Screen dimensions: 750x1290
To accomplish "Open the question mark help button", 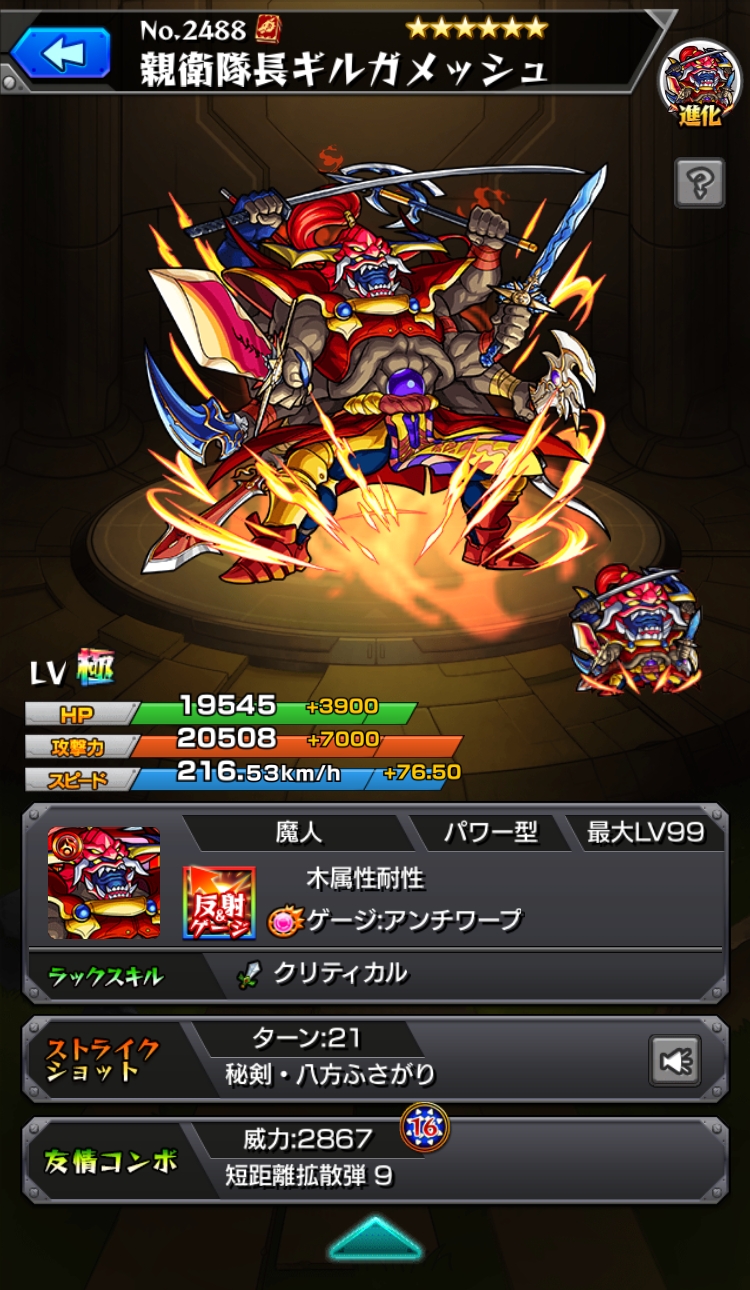I will 700,184.
